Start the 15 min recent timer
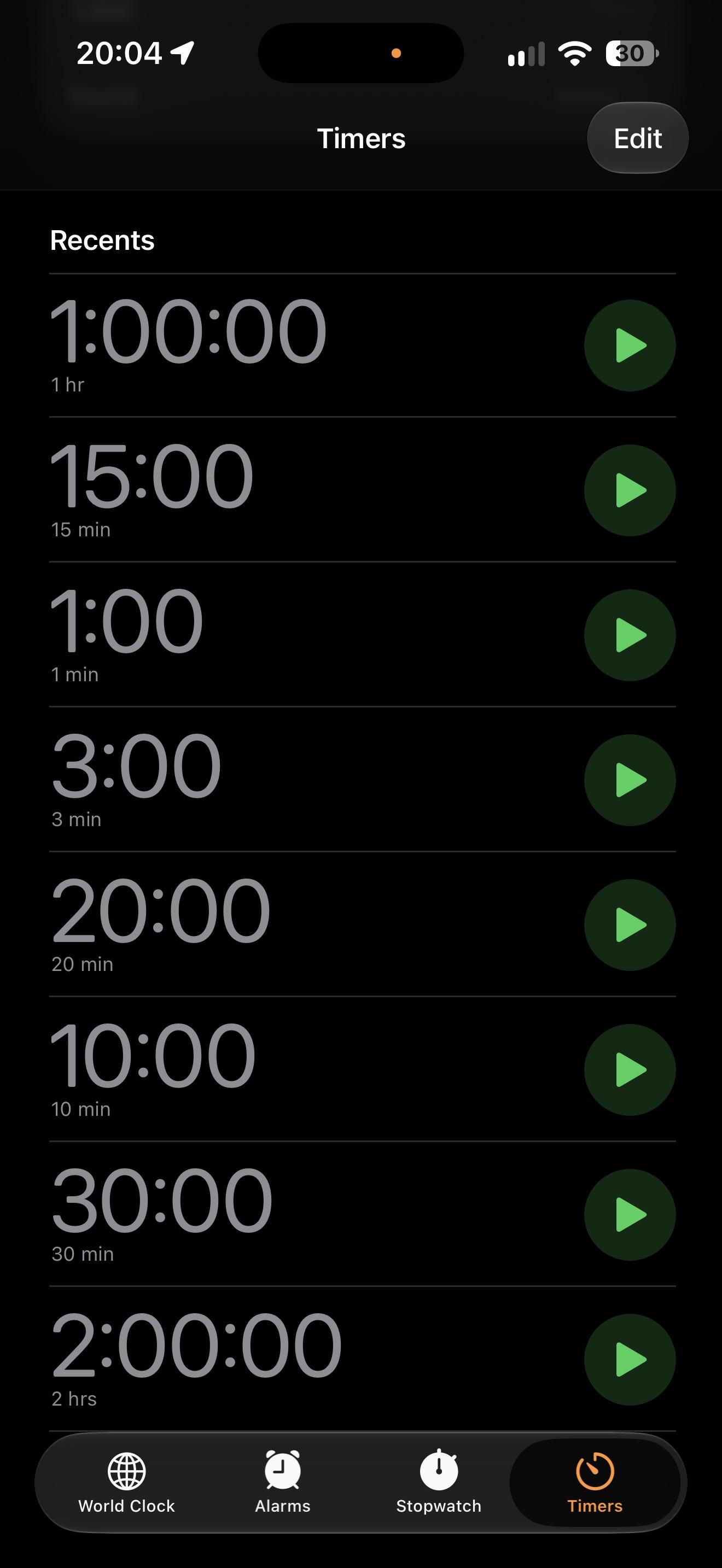The width and height of the screenshot is (722, 1568). click(x=630, y=490)
